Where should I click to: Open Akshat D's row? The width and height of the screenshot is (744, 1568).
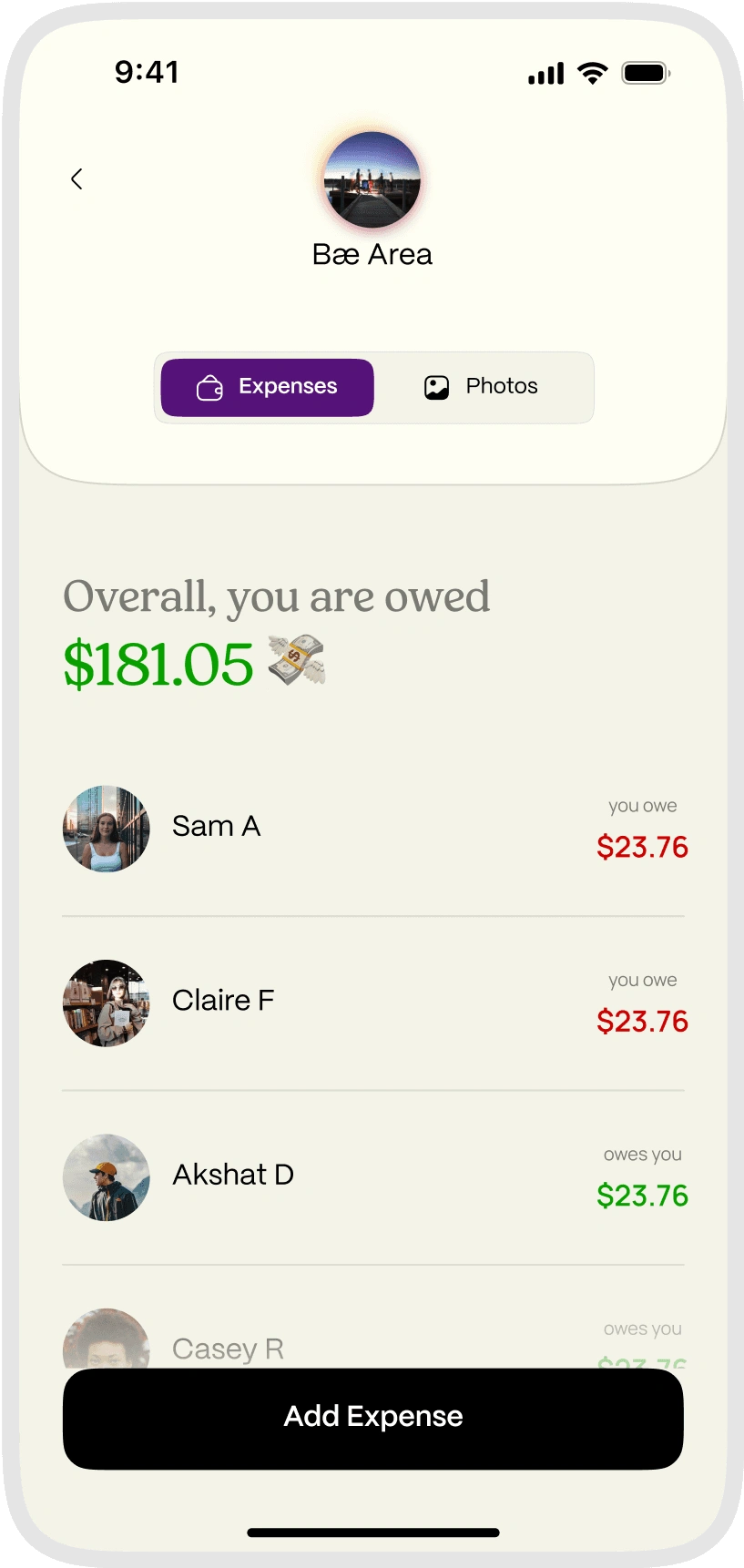(372, 1176)
